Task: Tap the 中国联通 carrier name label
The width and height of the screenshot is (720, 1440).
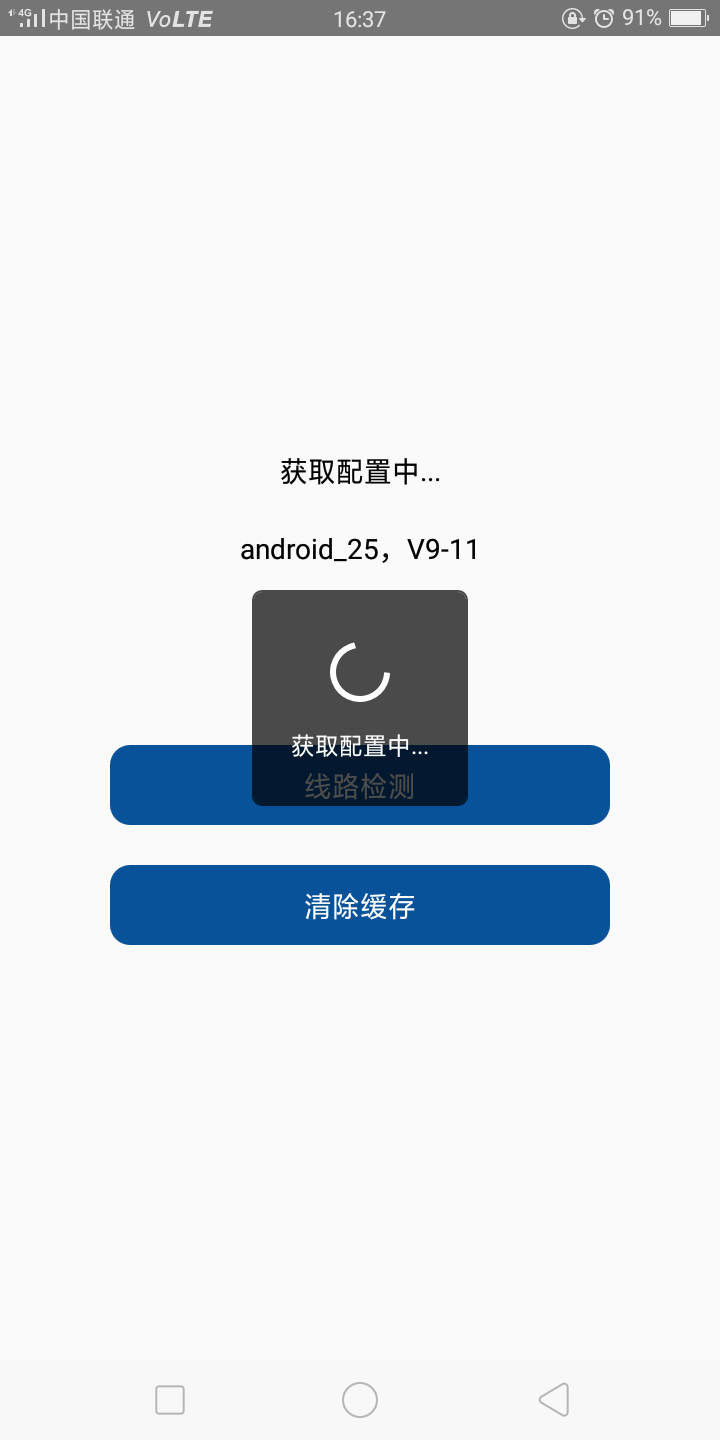Action: (x=97, y=17)
